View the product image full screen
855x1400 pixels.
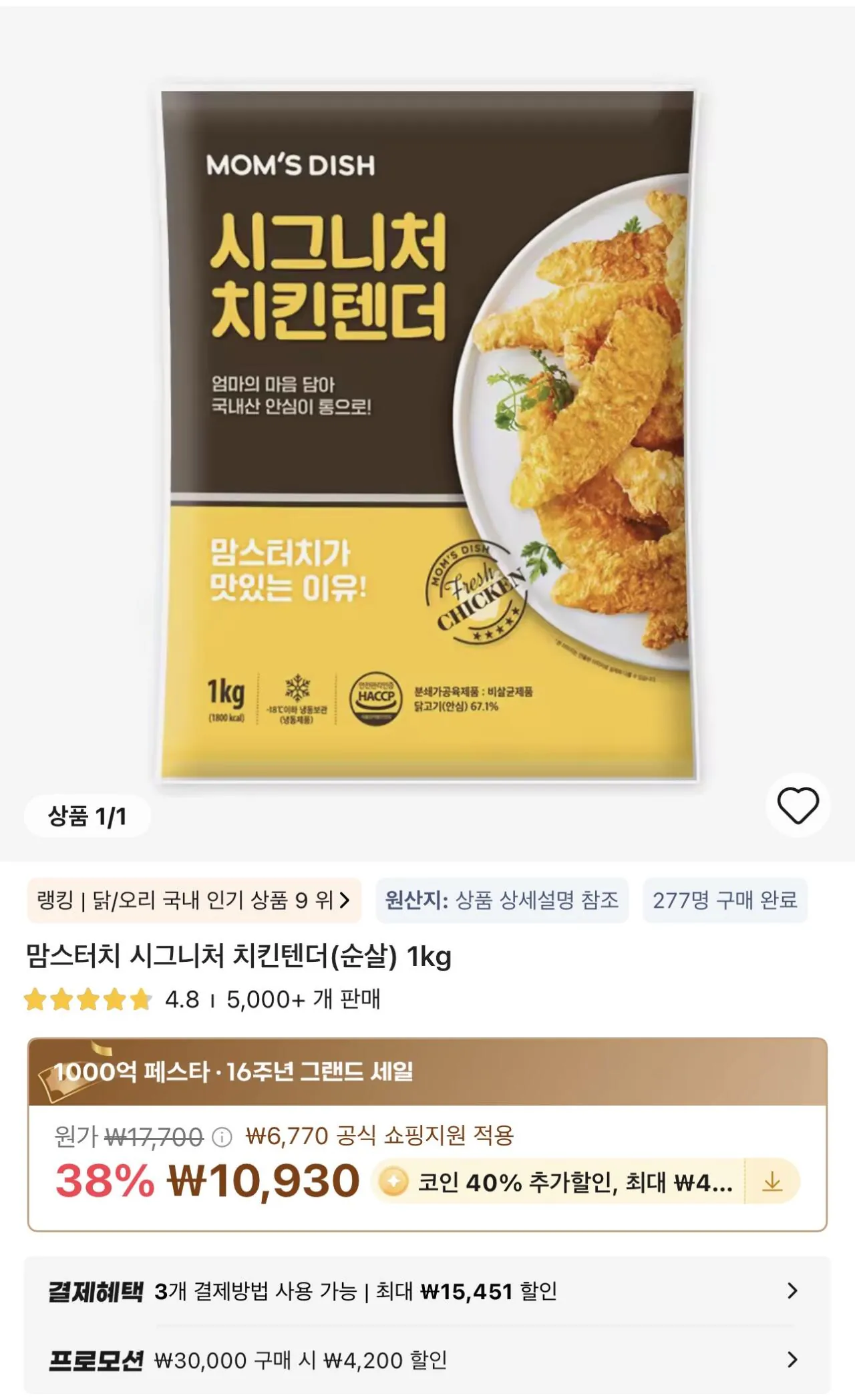[427, 434]
